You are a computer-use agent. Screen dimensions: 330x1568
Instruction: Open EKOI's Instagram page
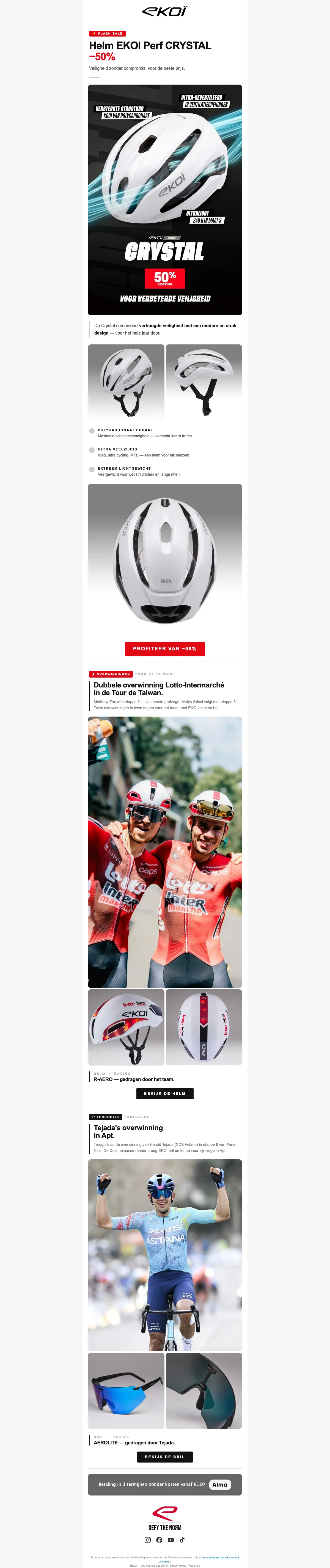tap(148, 1540)
